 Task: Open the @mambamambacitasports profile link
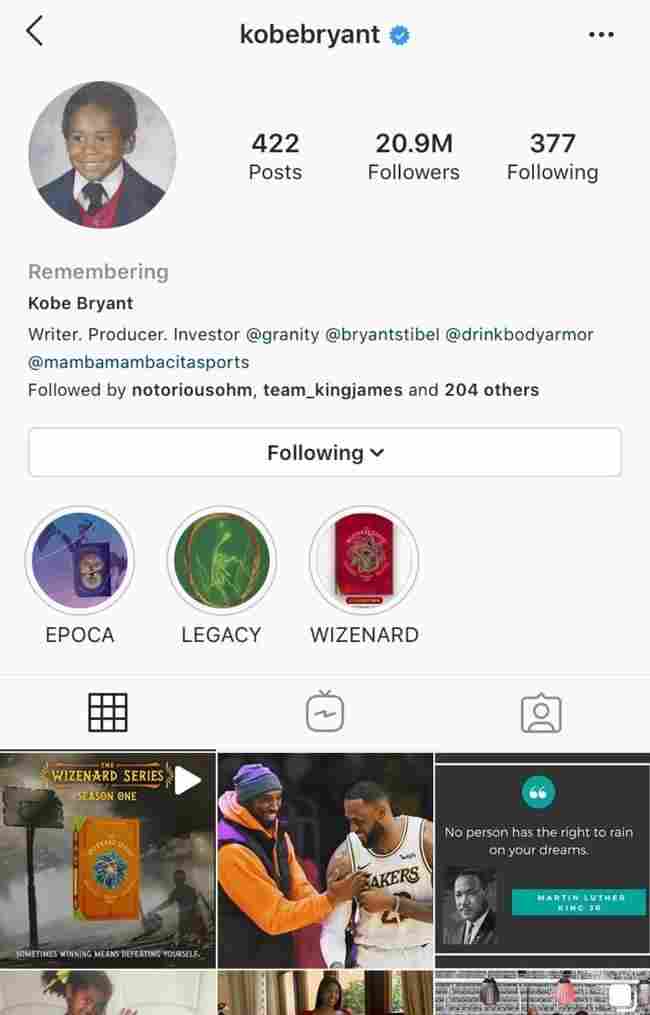[x=138, y=362]
